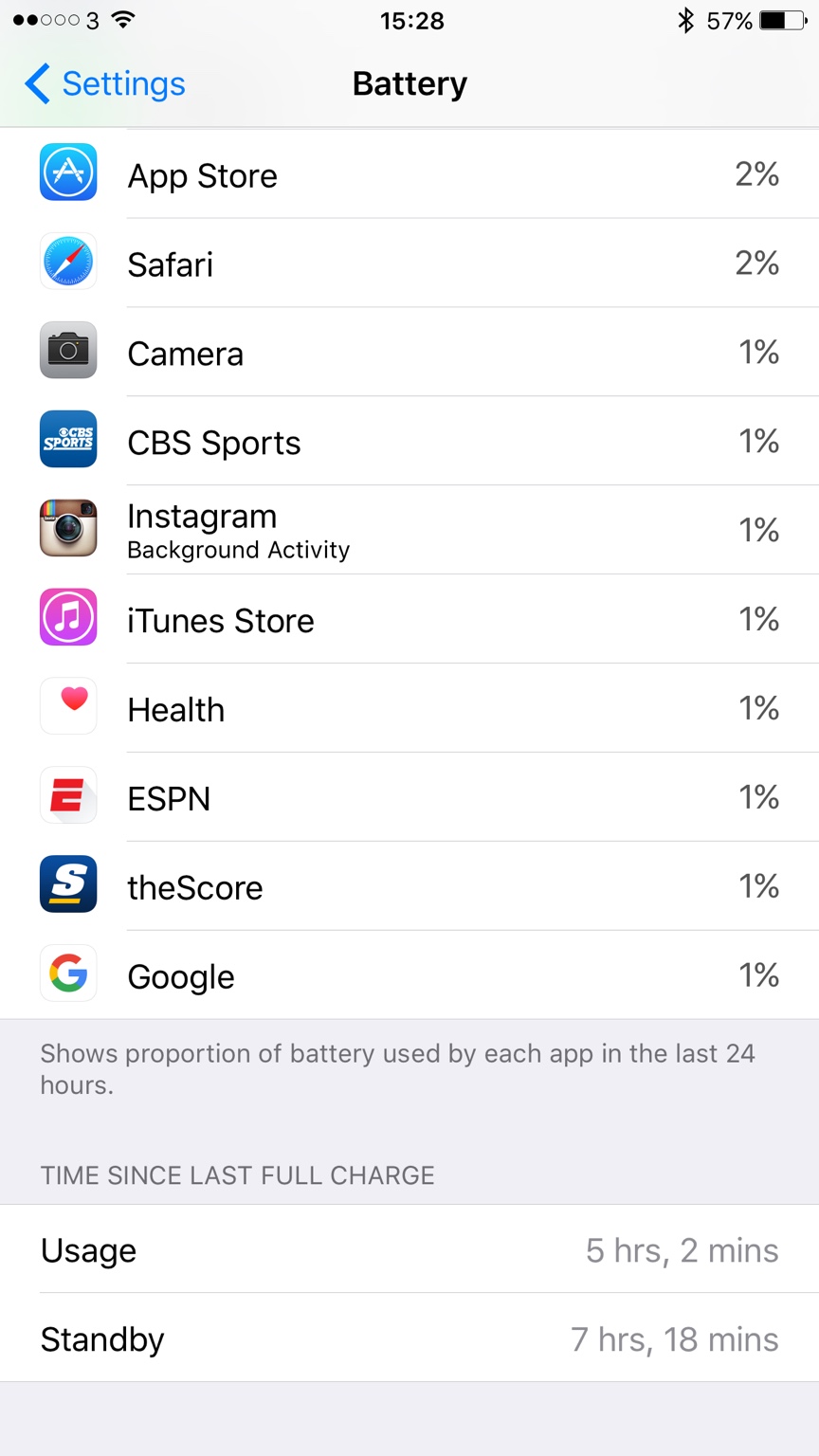
Task: Tap the Google battery usage row
Action: point(409,976)
